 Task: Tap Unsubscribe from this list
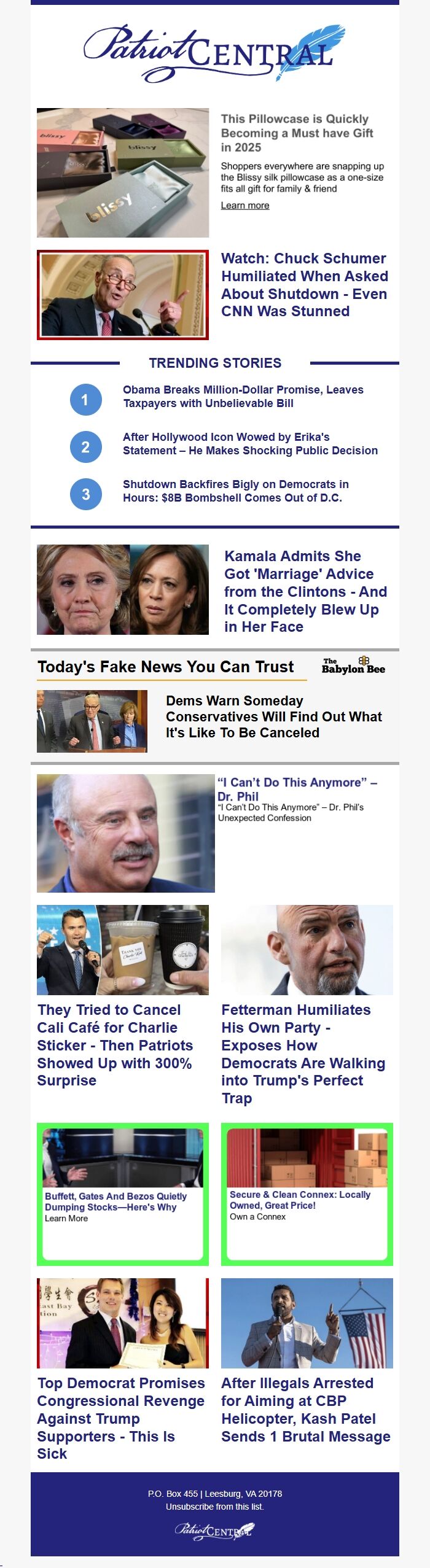click(x=214, y=1507)
